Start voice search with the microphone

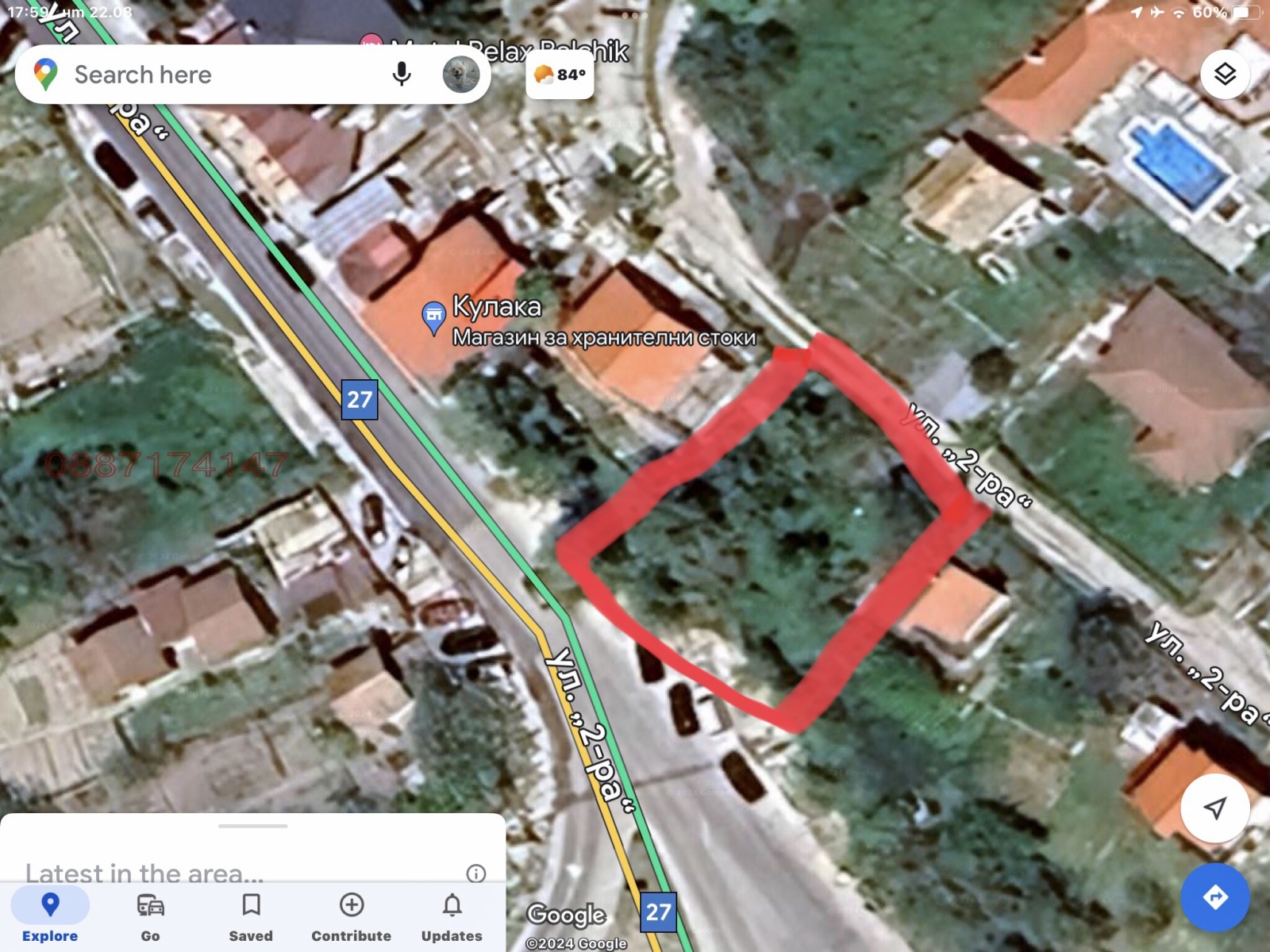(402, 75)
